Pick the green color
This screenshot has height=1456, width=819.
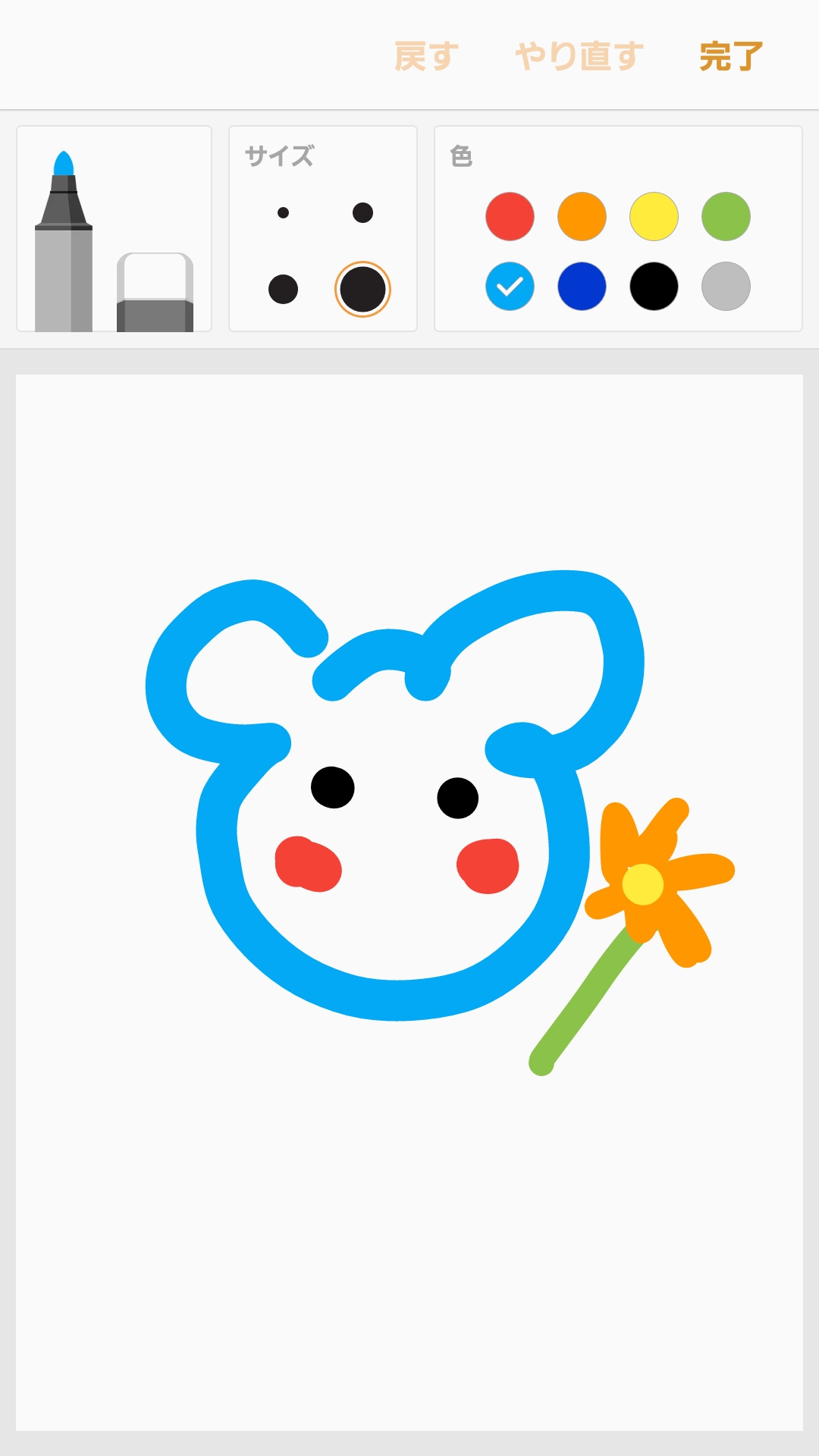726,216
